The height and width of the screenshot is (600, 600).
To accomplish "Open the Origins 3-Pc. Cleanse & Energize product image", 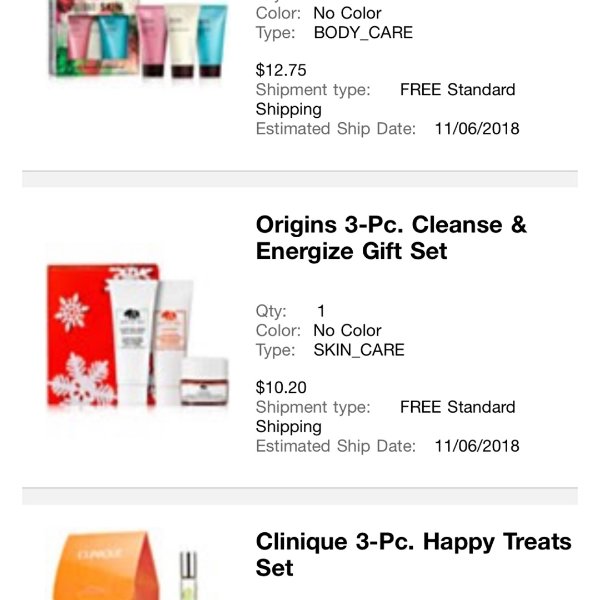I will 137,337.
